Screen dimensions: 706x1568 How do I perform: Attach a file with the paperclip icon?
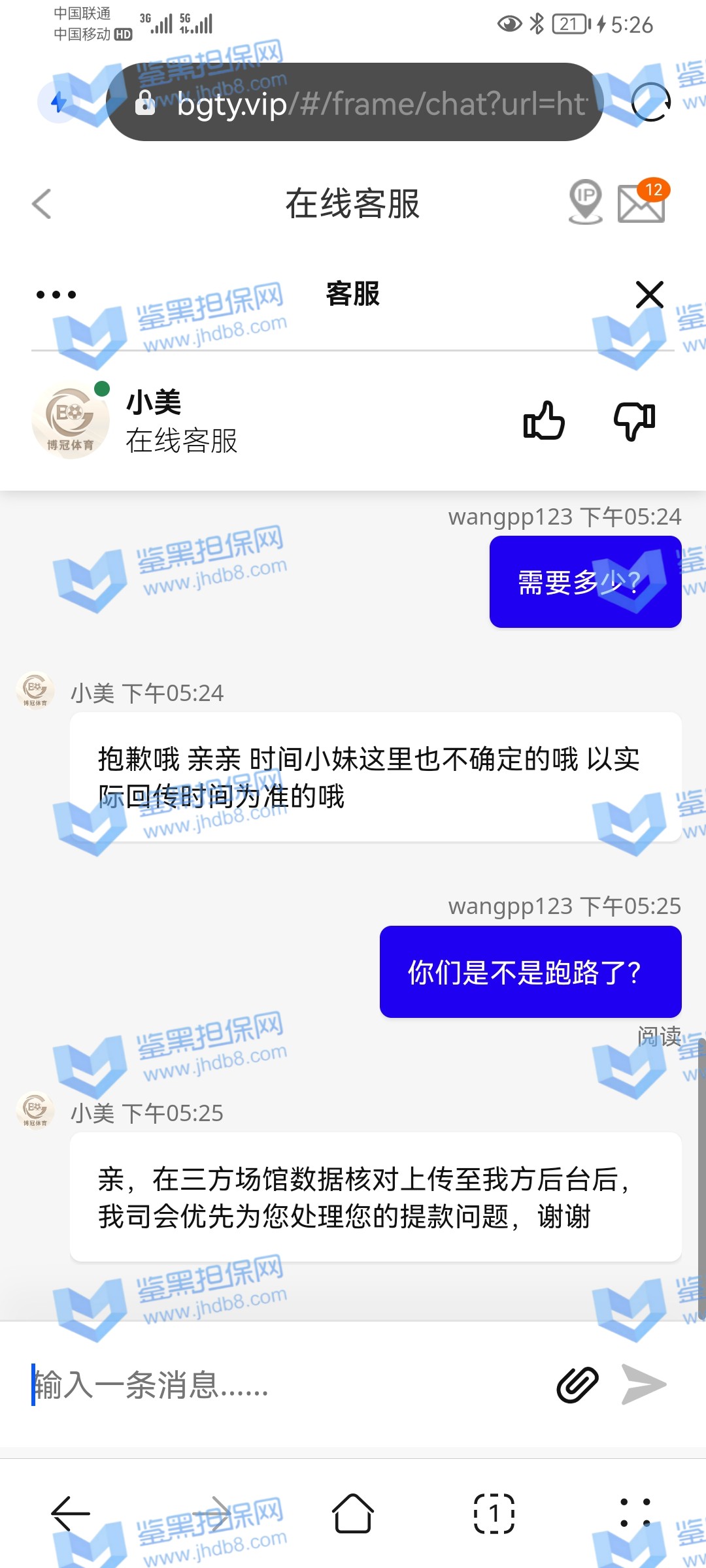tap(577, 1385)
